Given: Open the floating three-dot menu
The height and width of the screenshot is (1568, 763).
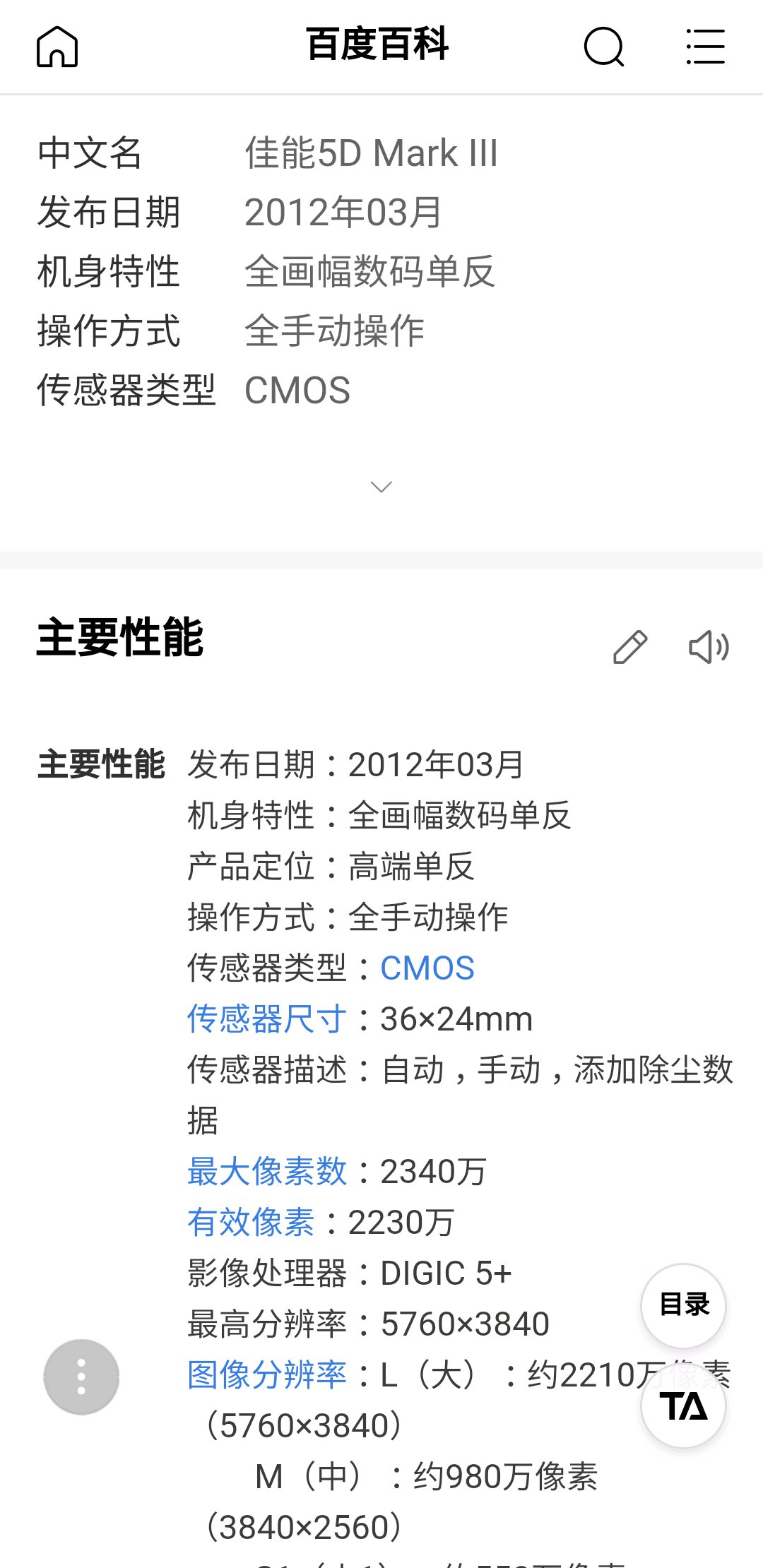Looking at the screenshot, I should coord(81,1377).
